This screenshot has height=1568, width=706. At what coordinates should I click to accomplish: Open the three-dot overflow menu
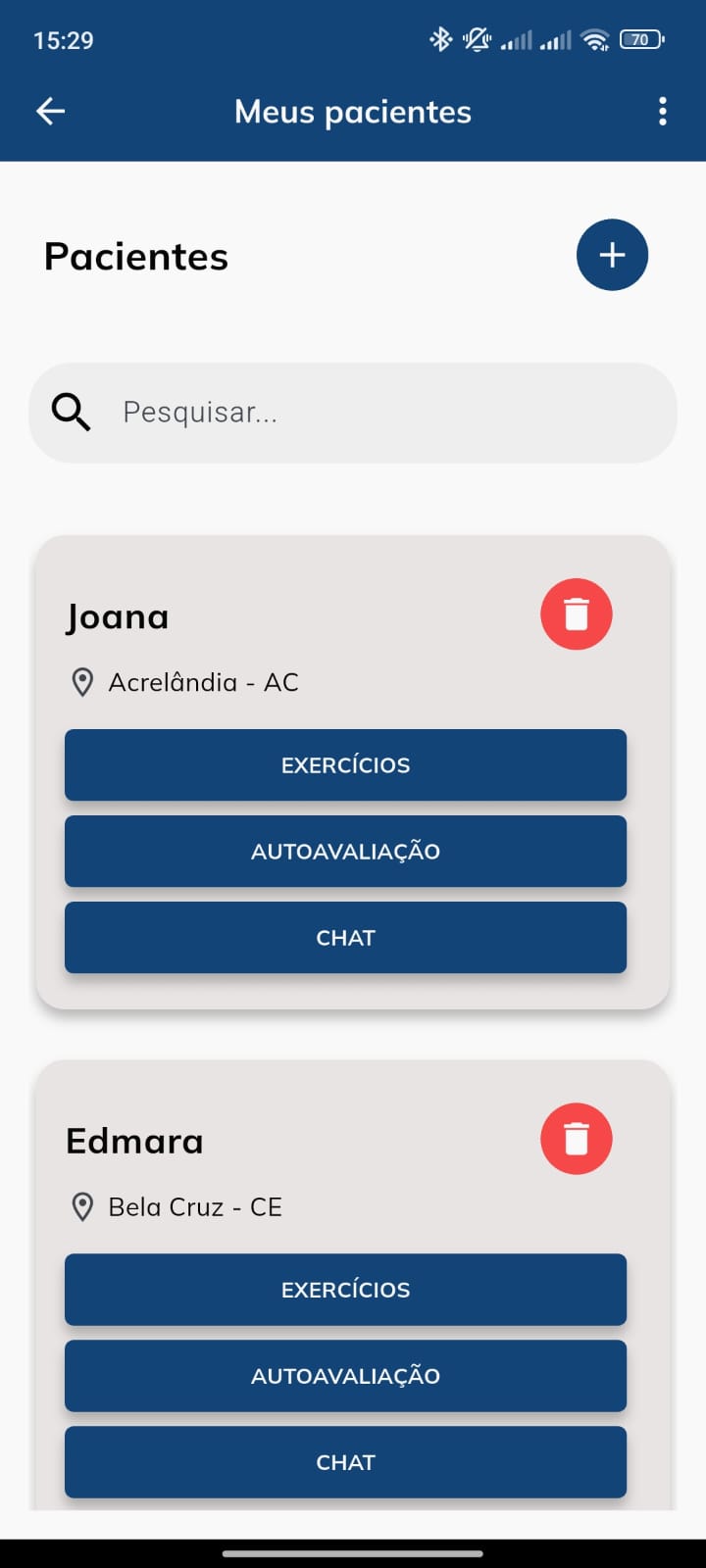coord(663,112)
